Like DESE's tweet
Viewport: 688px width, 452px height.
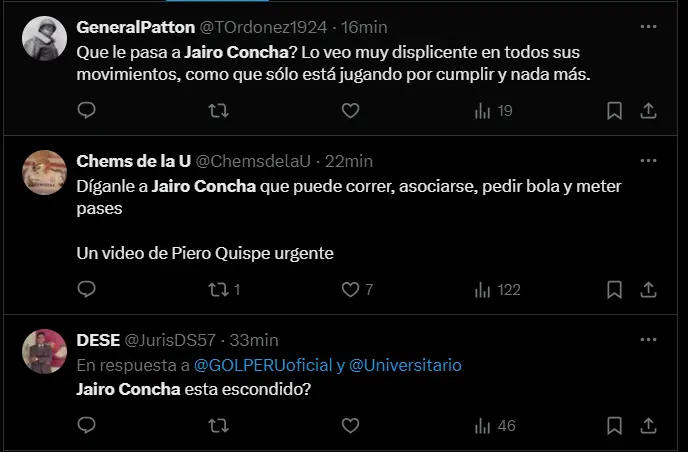pyautogui.click(x=350, y=426)
